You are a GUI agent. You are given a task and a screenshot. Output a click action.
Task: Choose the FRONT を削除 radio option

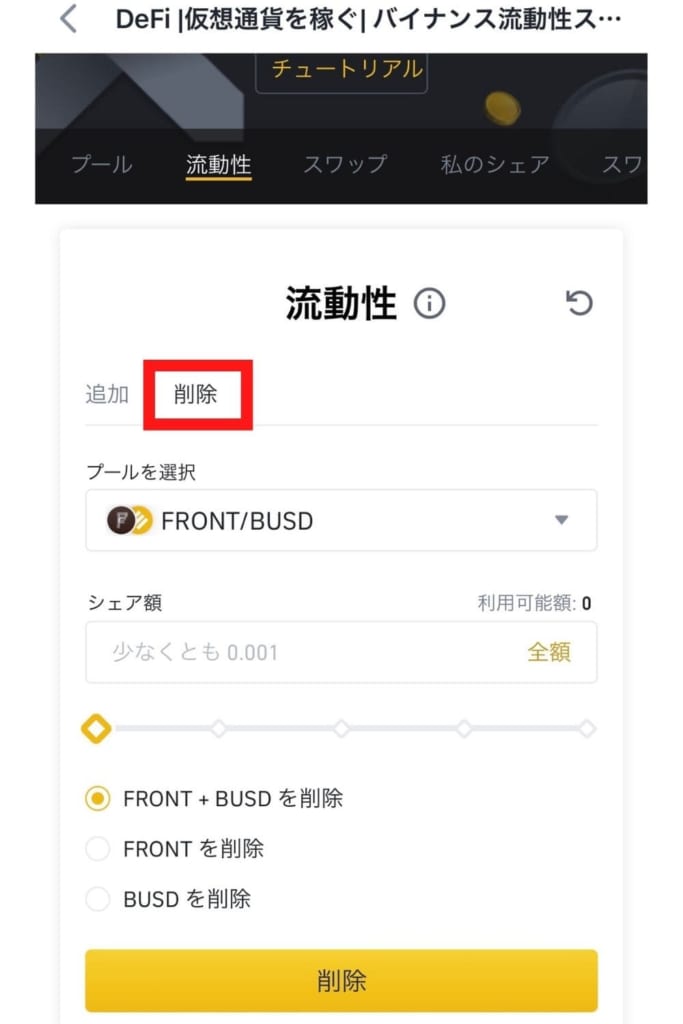(x=98, y=849)
